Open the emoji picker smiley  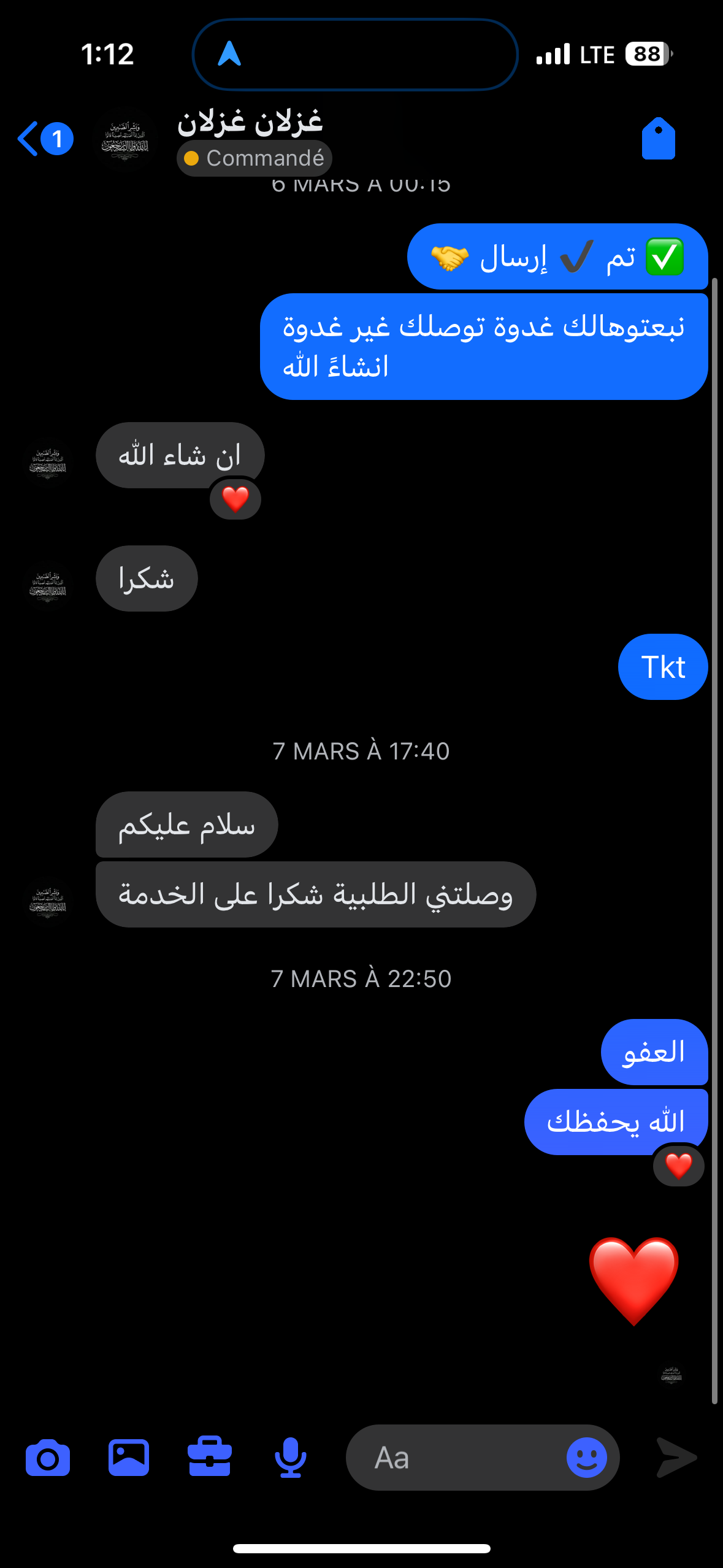(x=586, y=1458)
